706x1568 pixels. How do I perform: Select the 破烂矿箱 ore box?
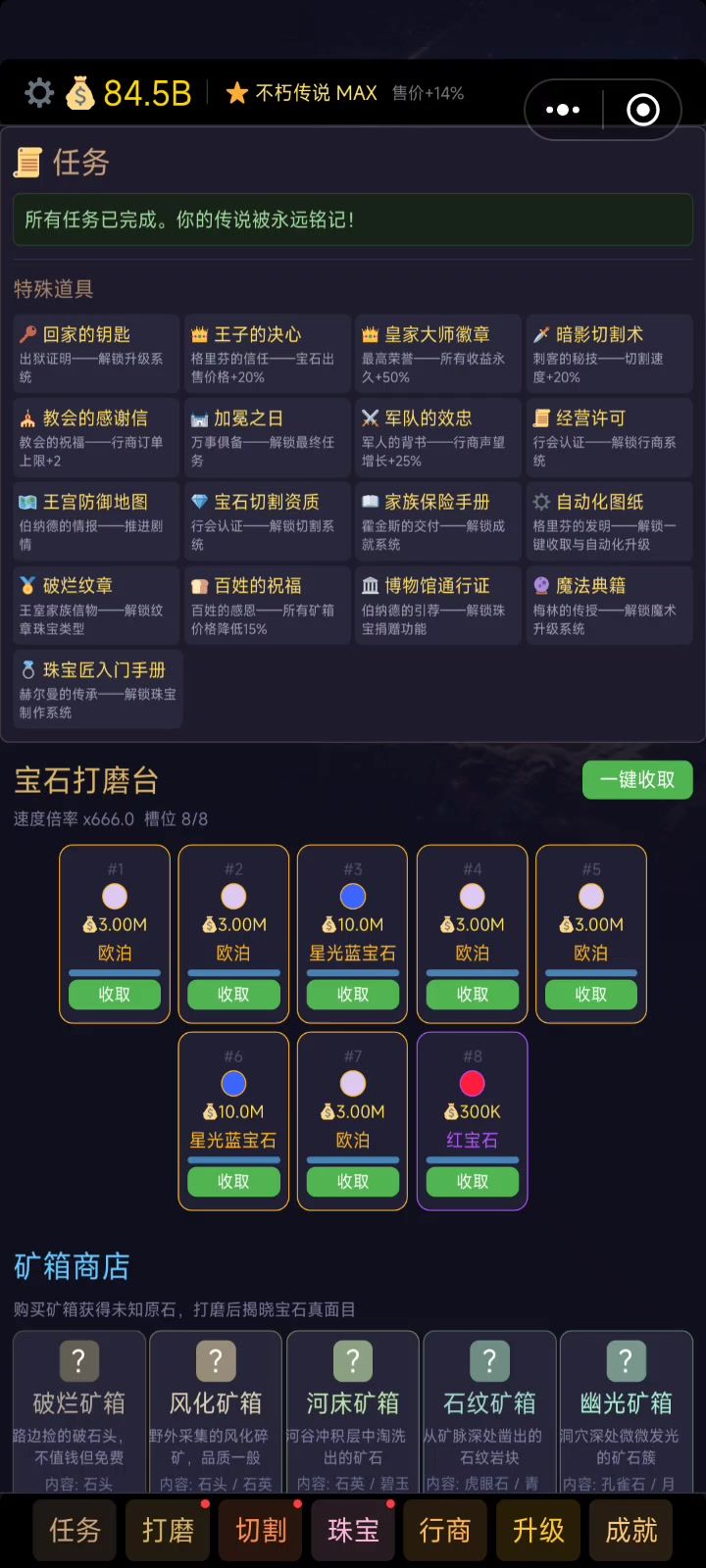coord(79,1403)
